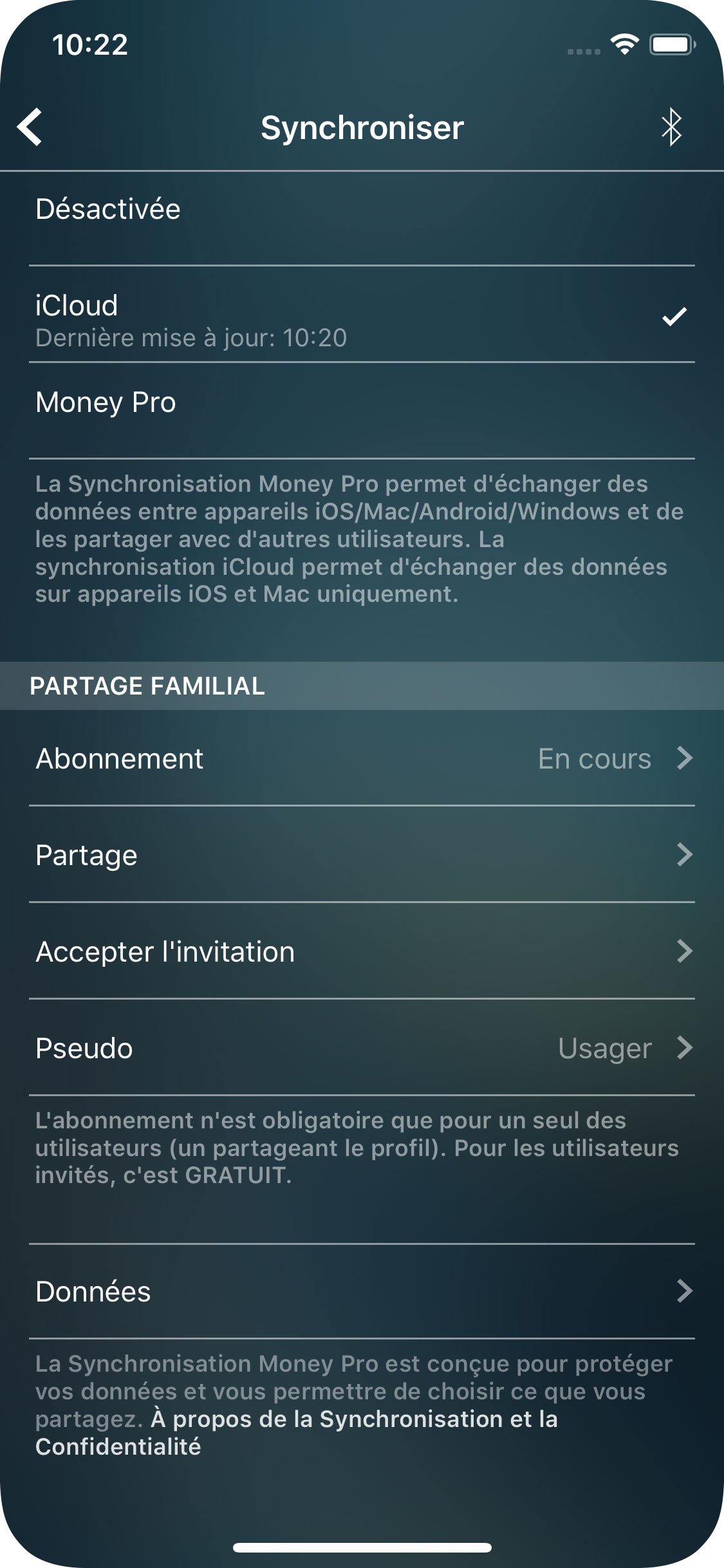Open Partage via its chevron
The image size is (724, 1568).
point(683,855)
